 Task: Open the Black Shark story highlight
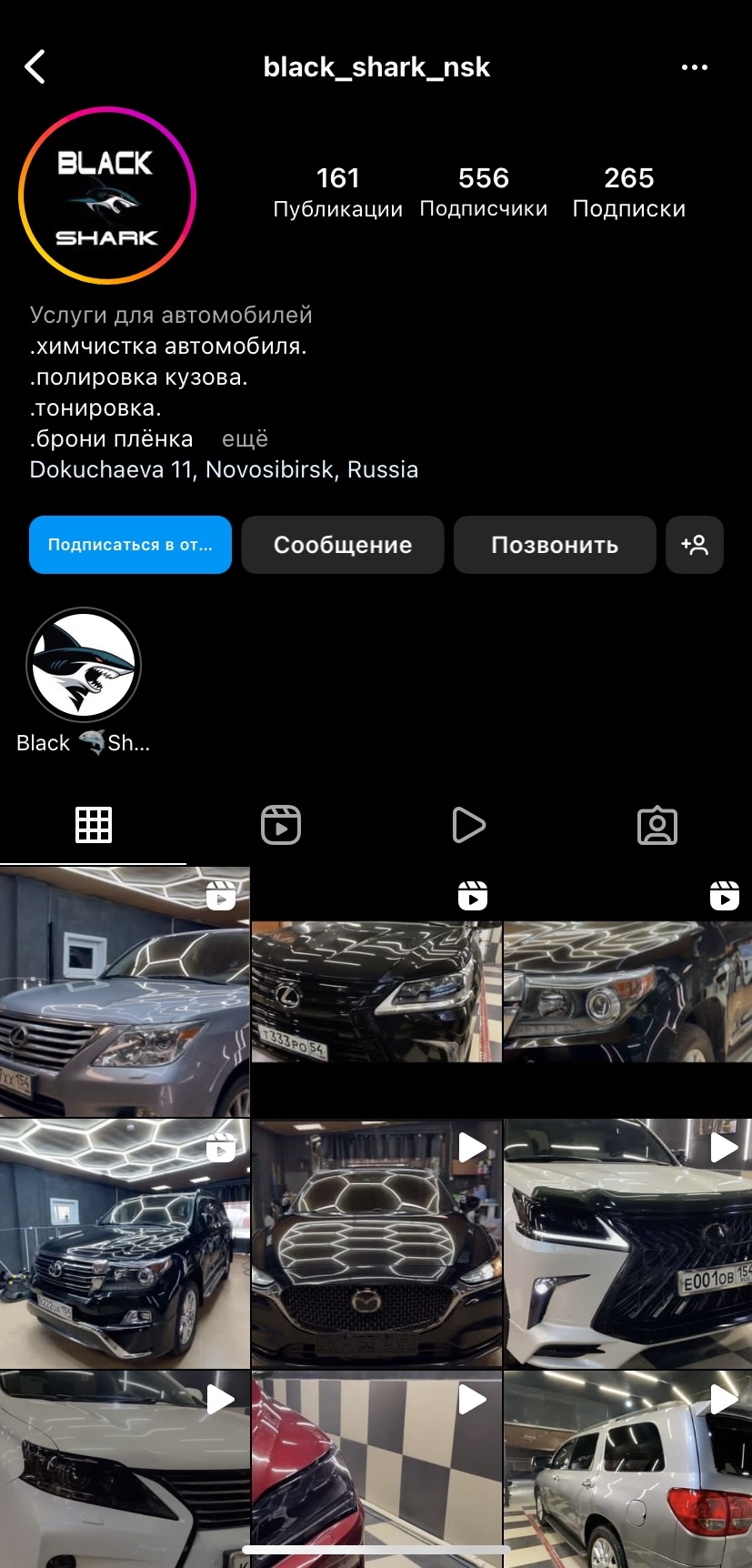coord(84,665)
